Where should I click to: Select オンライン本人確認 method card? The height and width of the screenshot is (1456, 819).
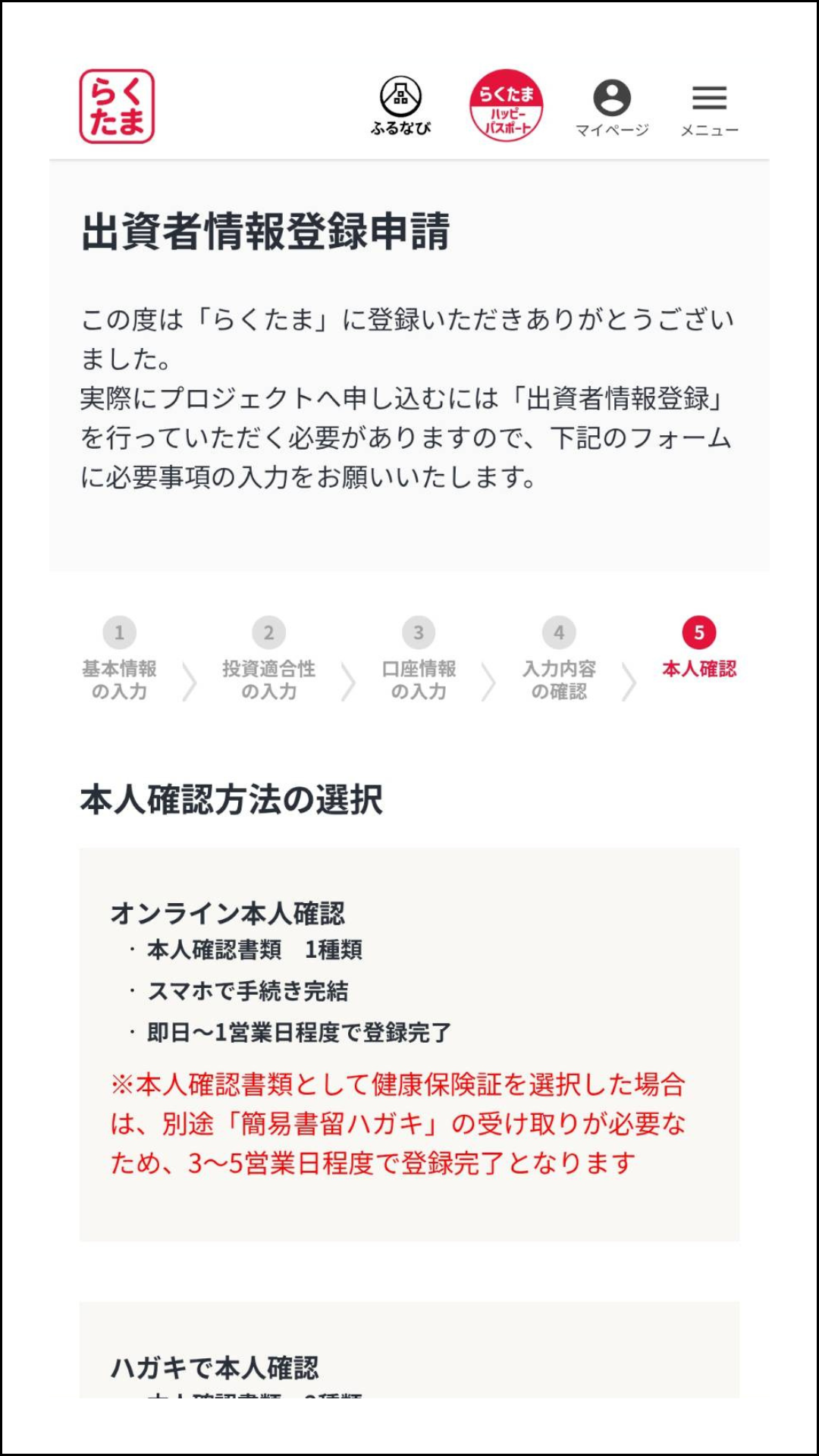pos(409,1044)
